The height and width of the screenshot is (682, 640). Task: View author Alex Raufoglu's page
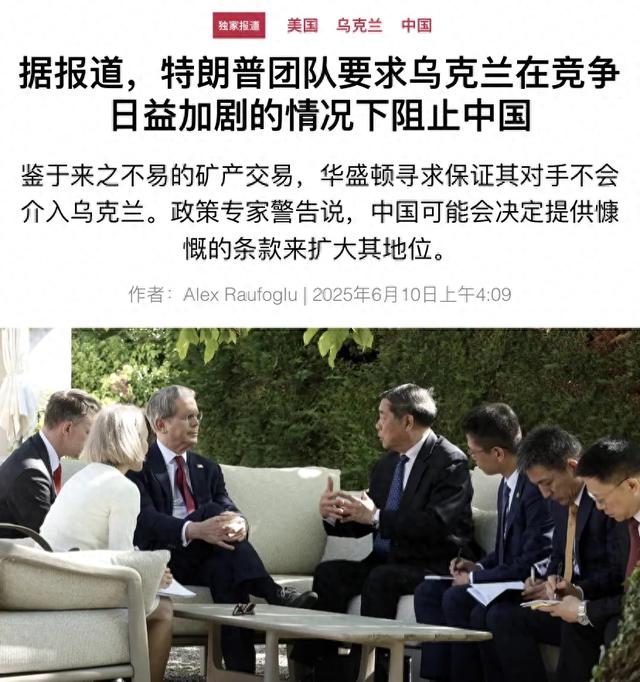[x=241, y=295]
